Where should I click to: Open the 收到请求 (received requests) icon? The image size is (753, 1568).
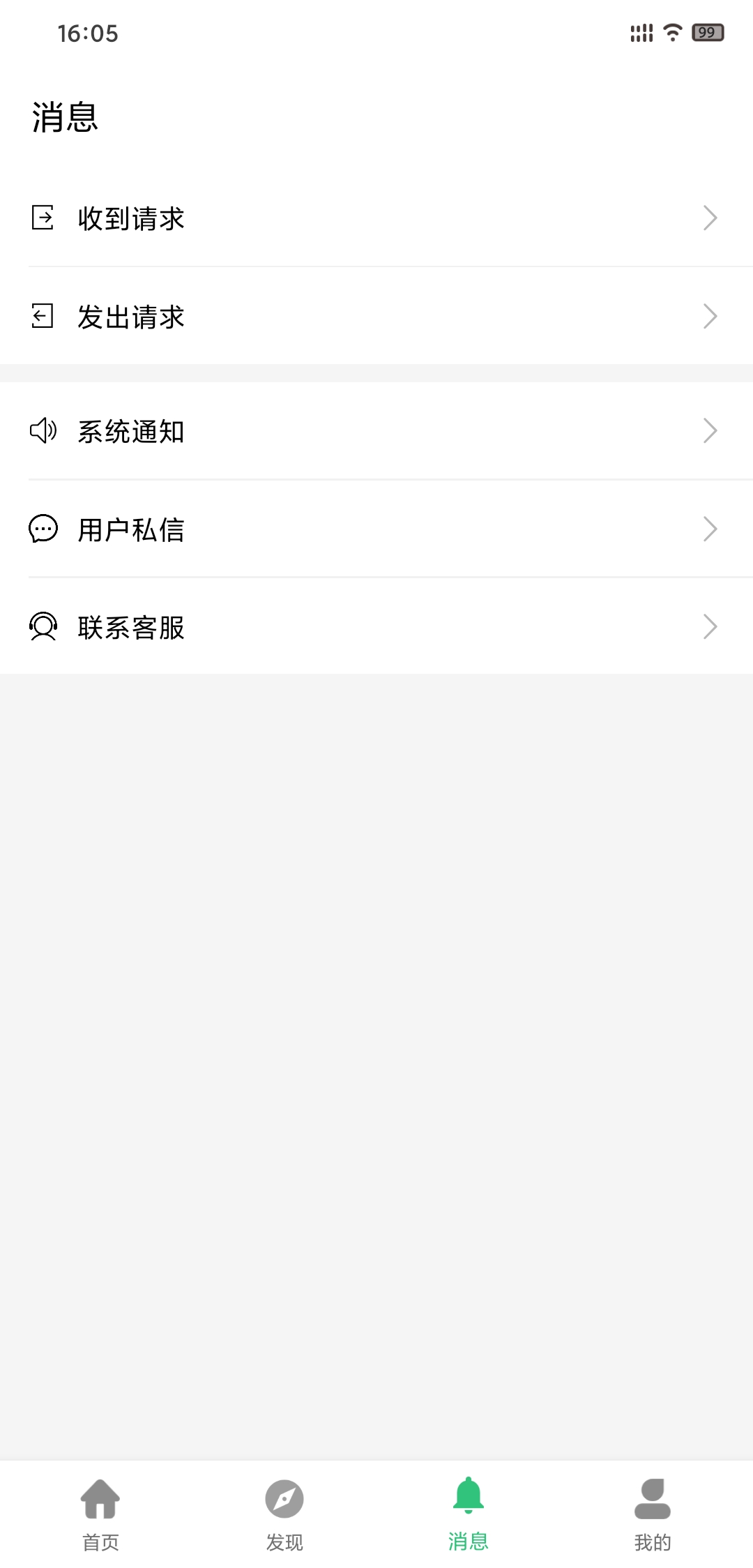point(43,218)
